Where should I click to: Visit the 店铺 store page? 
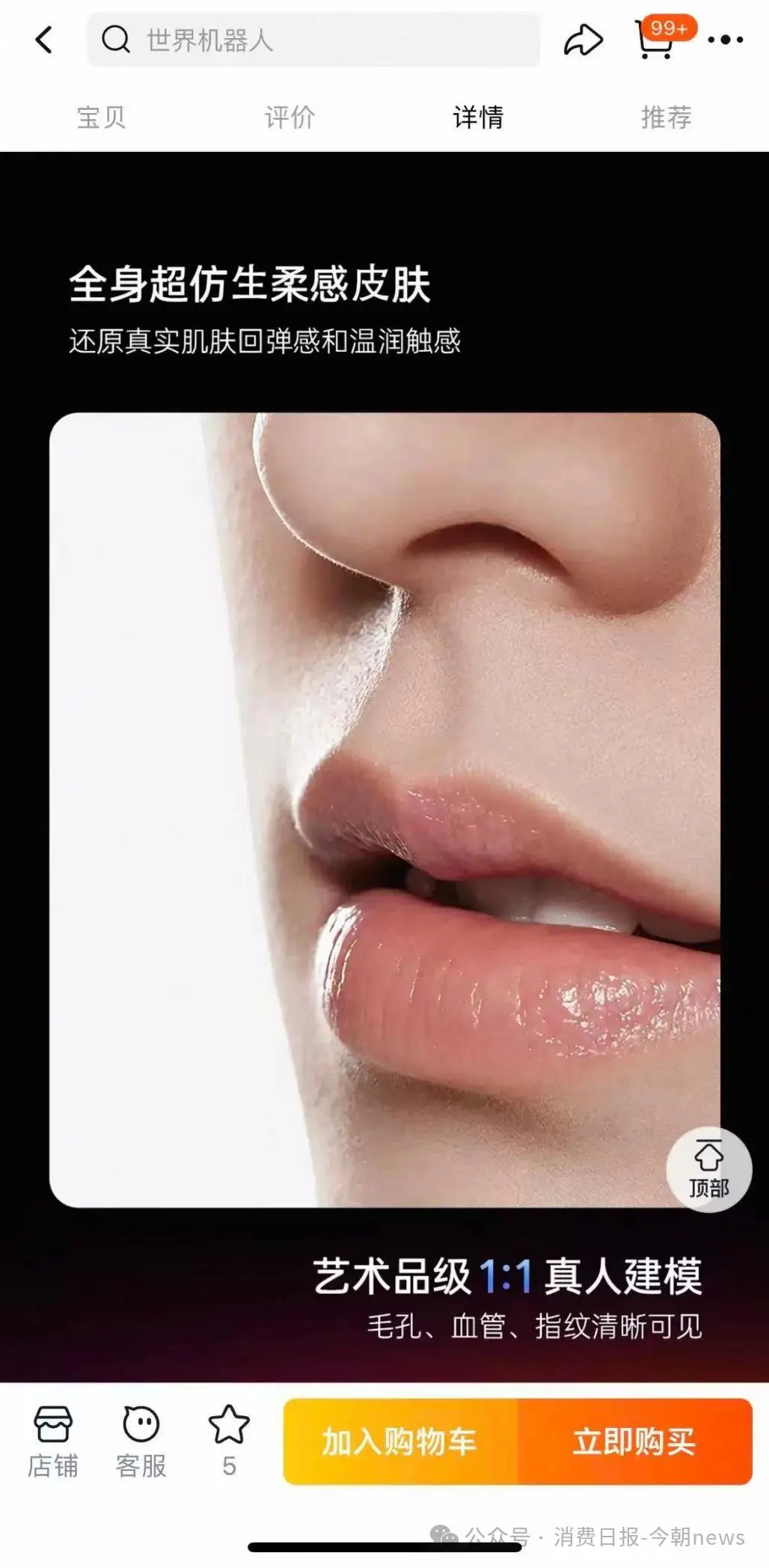pos(52,1442)
